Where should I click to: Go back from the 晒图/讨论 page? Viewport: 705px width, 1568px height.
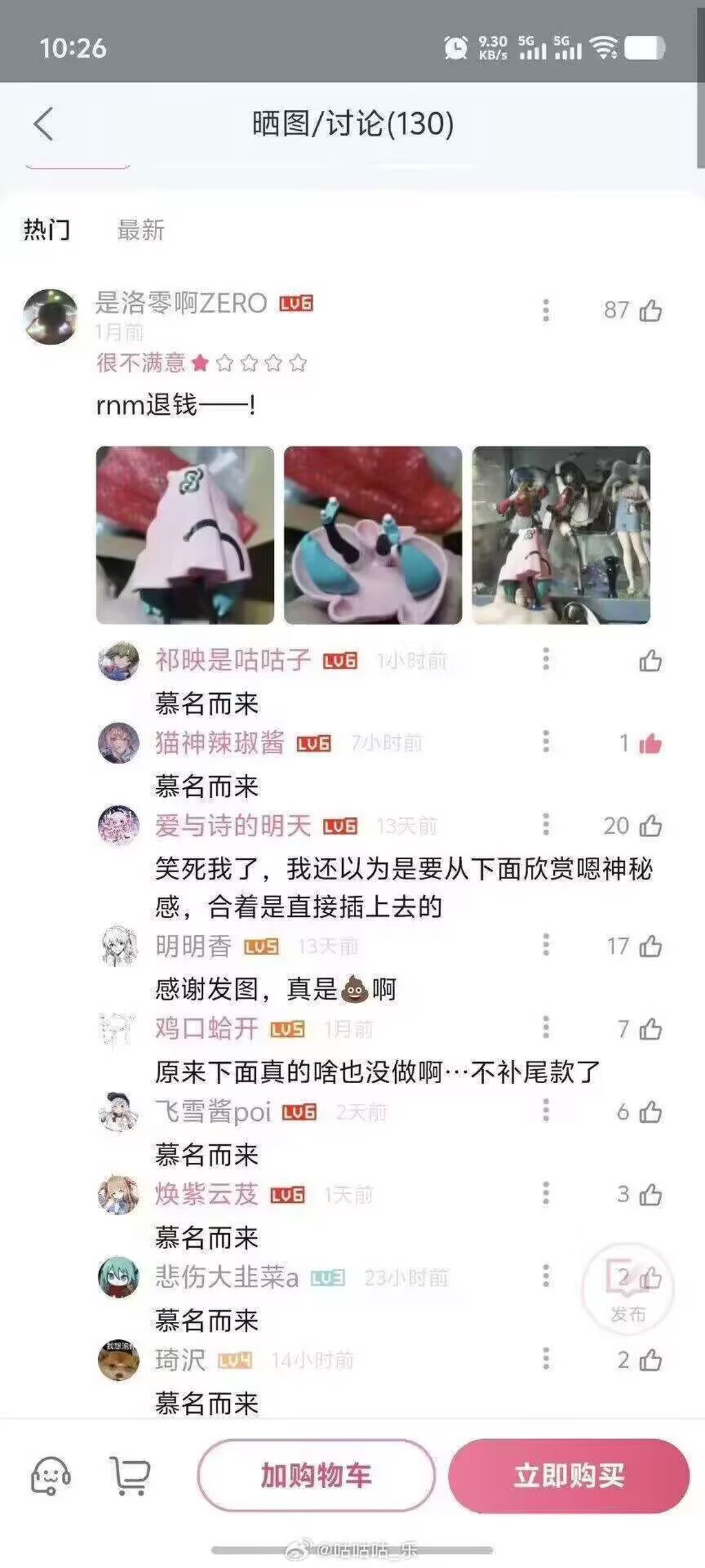[x=43, y=125]
